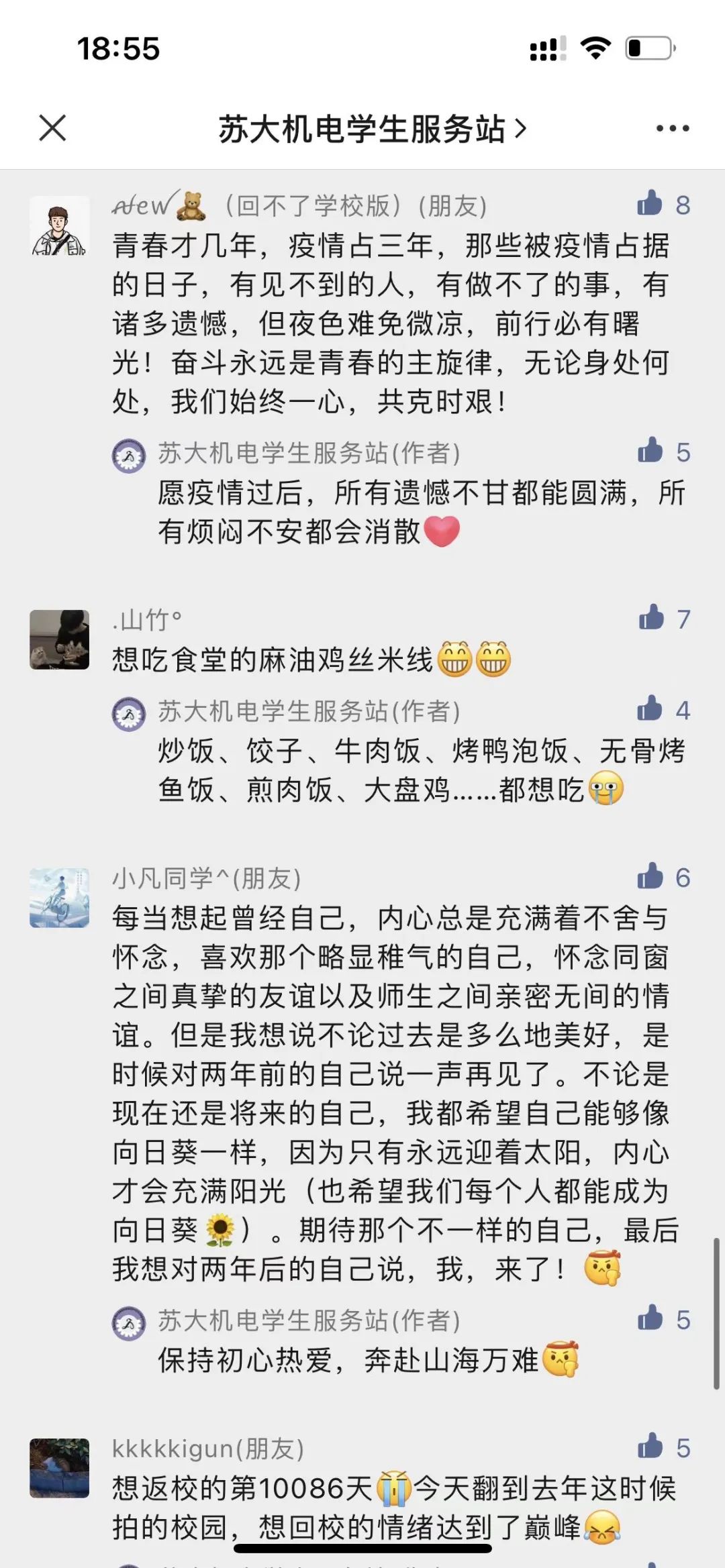725x1568 pixels.
Task: Open the three-dot overflow menu
Action: [x=673, y=128]
